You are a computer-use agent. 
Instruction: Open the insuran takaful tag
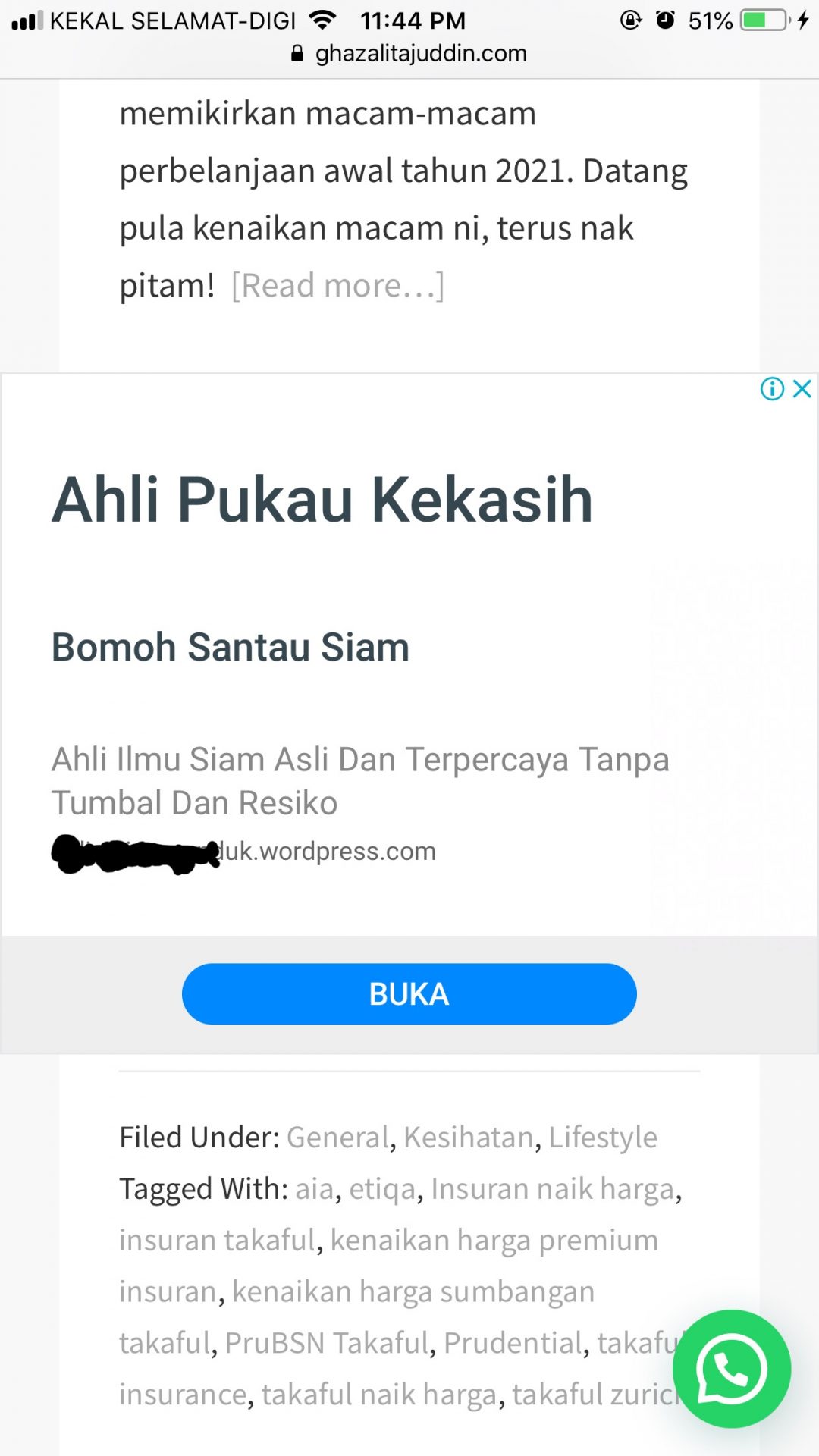pyautogui.click(x=217, y=1241)
